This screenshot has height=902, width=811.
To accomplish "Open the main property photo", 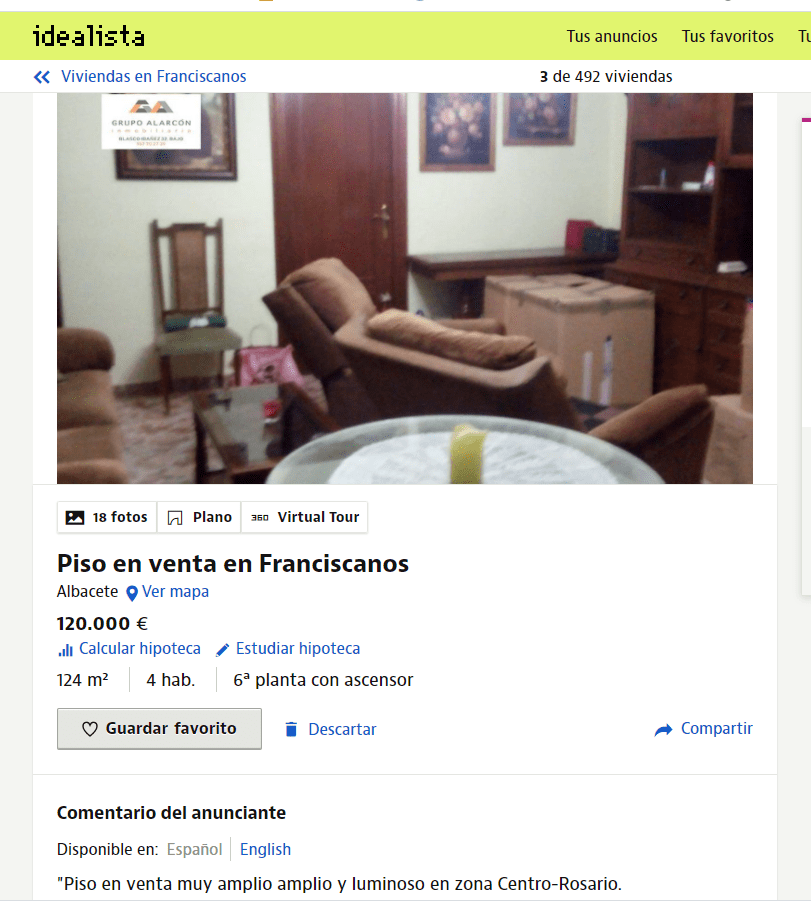I will coord(404,290).
